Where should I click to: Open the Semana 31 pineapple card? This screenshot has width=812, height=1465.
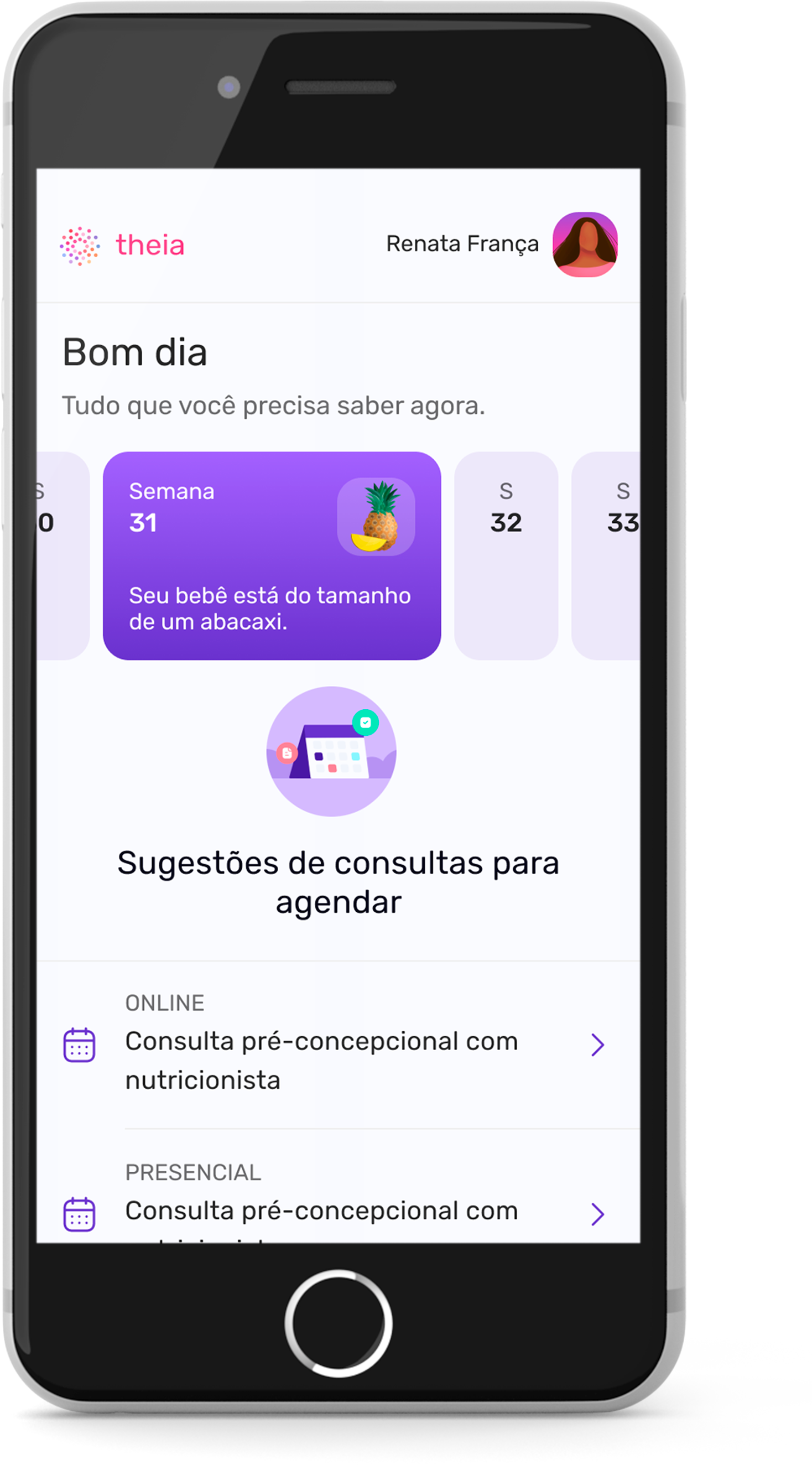[x=272, y=555]
